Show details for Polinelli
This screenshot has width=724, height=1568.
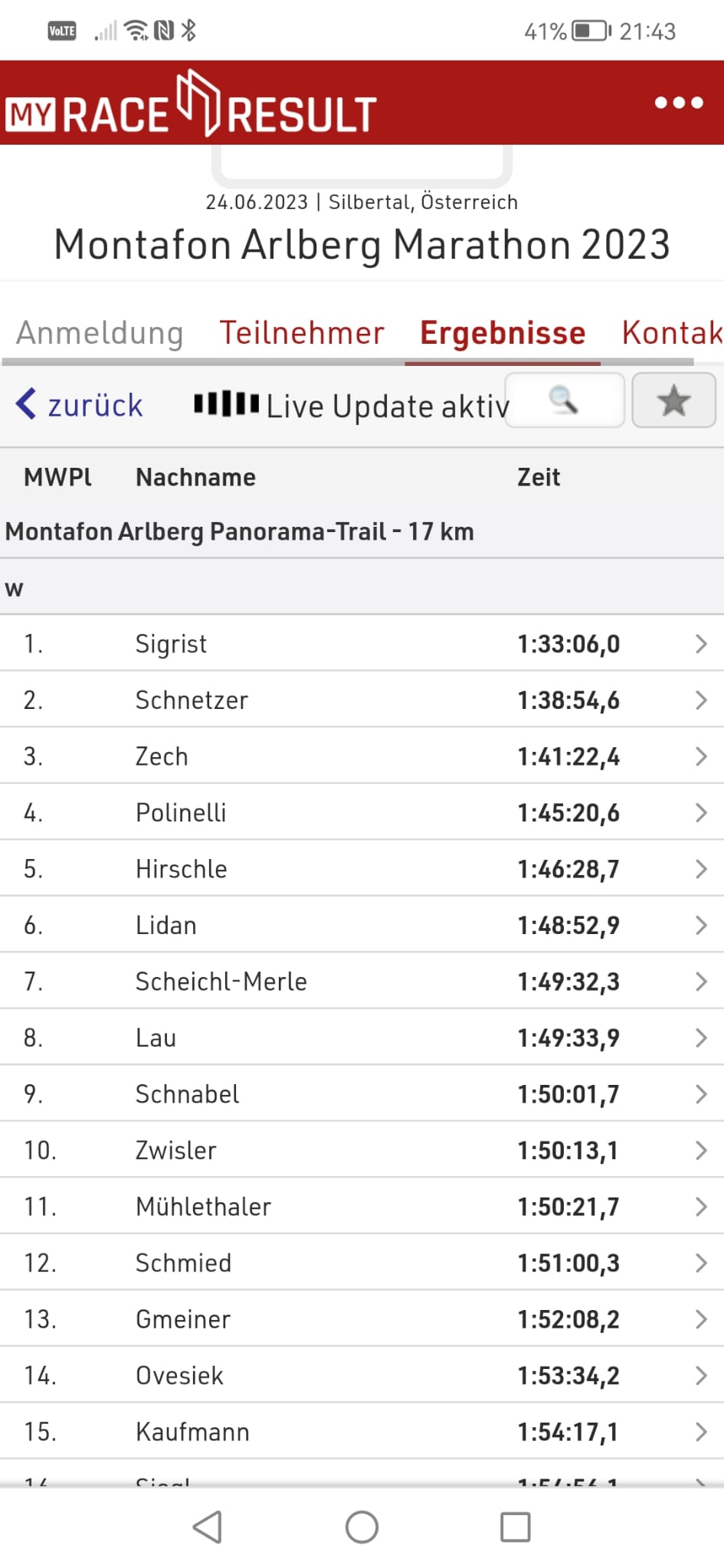[x=362, y=812]
